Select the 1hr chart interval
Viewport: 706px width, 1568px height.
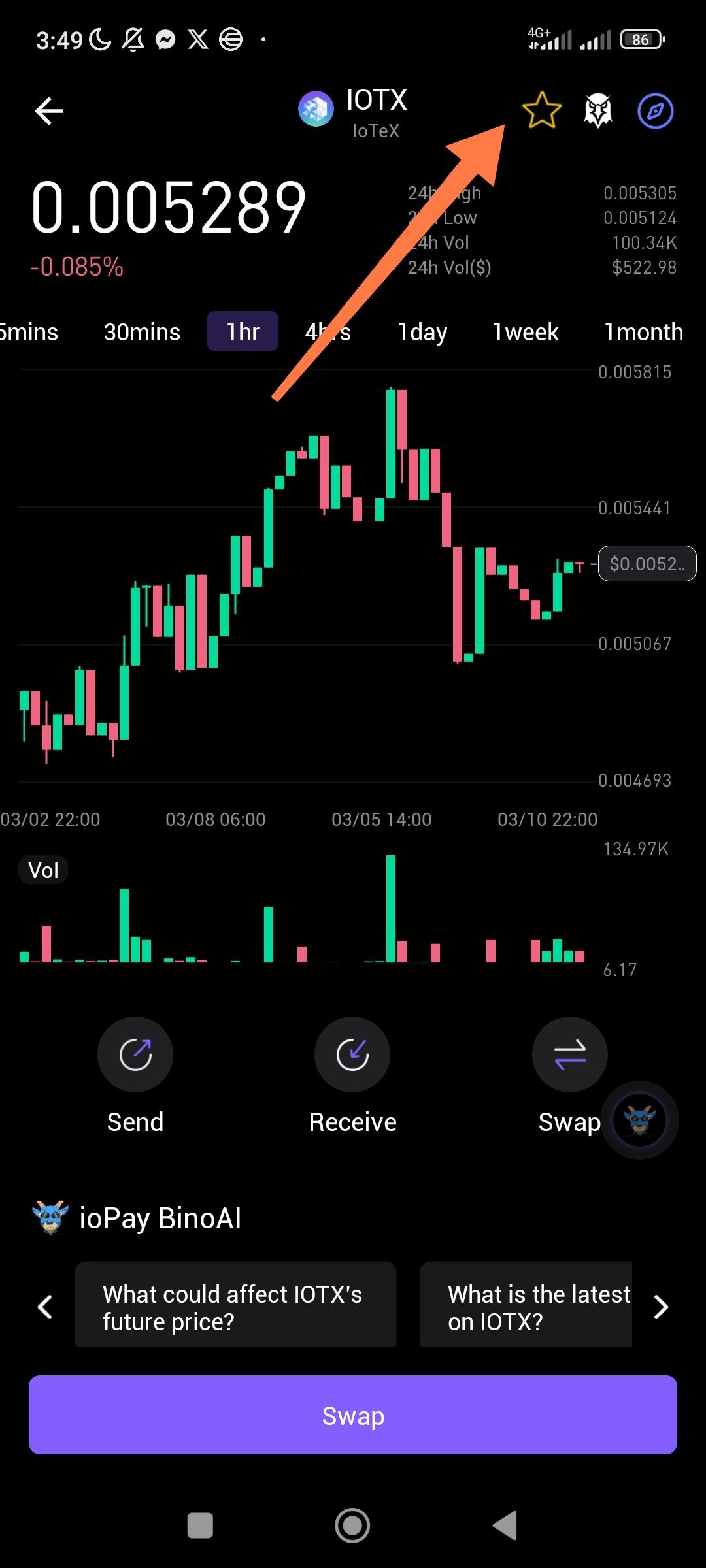pos(243,331)
